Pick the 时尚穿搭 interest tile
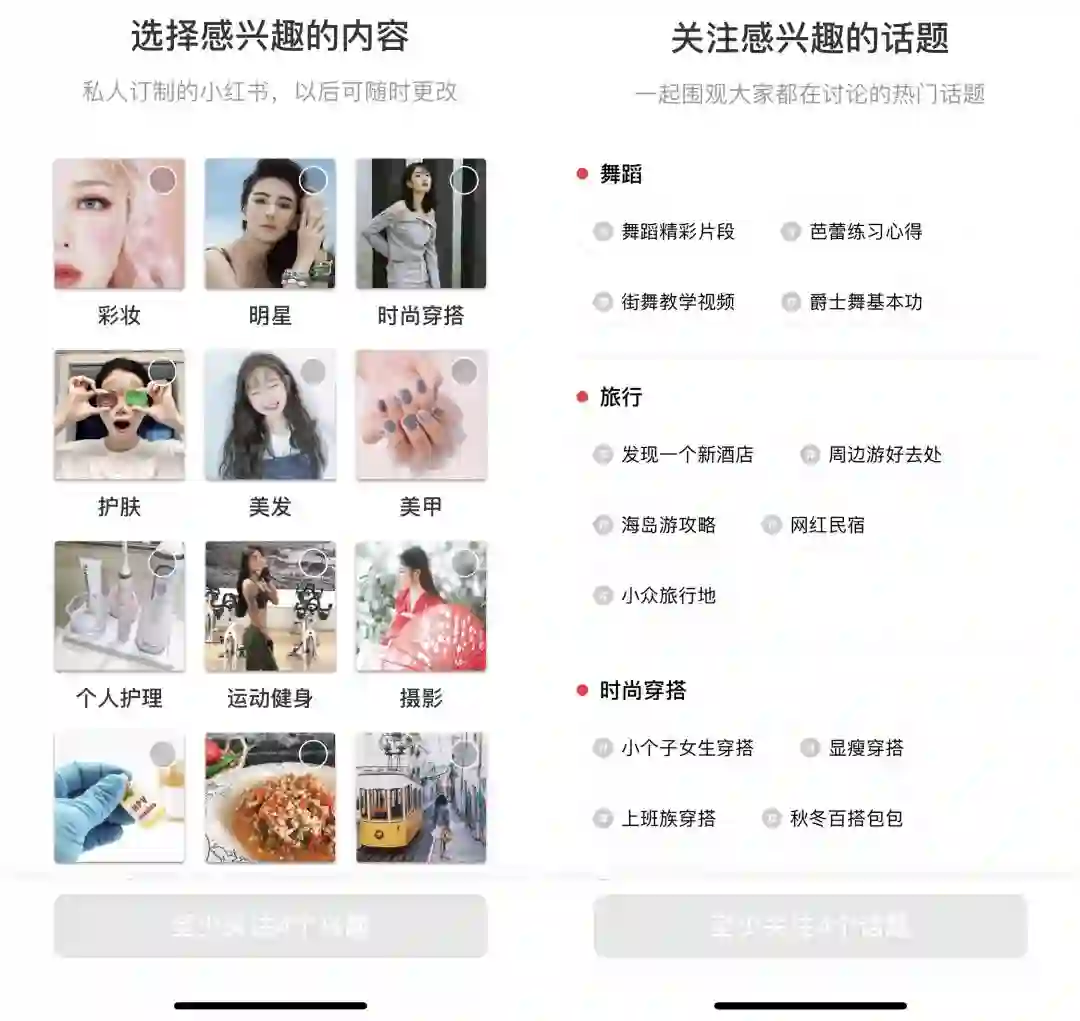 (x=421, y=224)
